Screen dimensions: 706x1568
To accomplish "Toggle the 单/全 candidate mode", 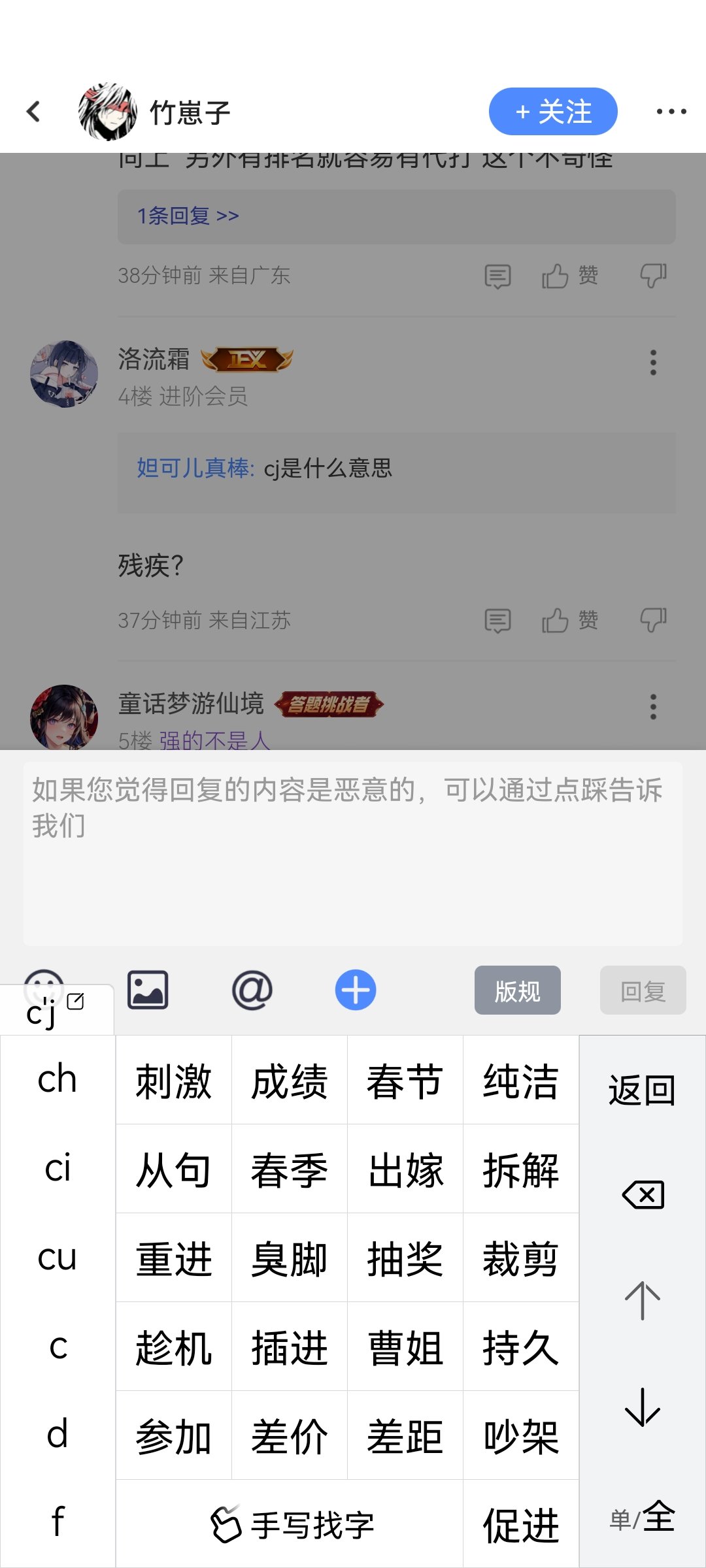I will tap(642, 1517).
